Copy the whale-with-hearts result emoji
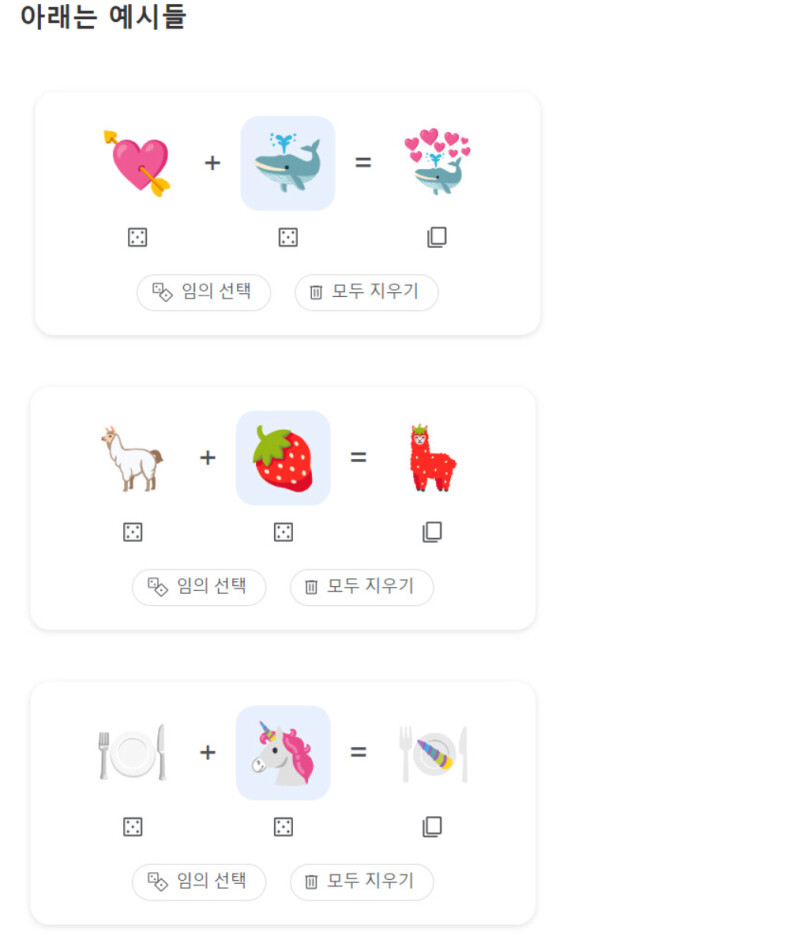The height and width of the screenshot is (940, 800). tap(437, 237)
